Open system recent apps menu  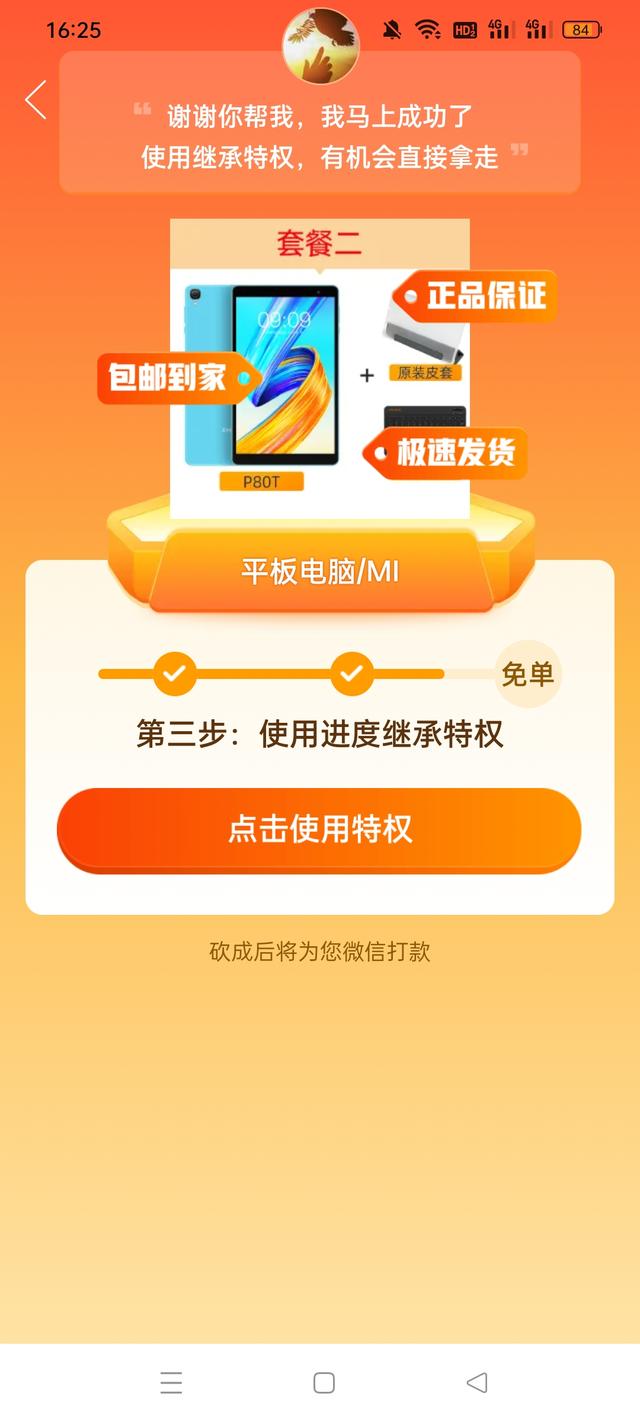click(171, 1383)
